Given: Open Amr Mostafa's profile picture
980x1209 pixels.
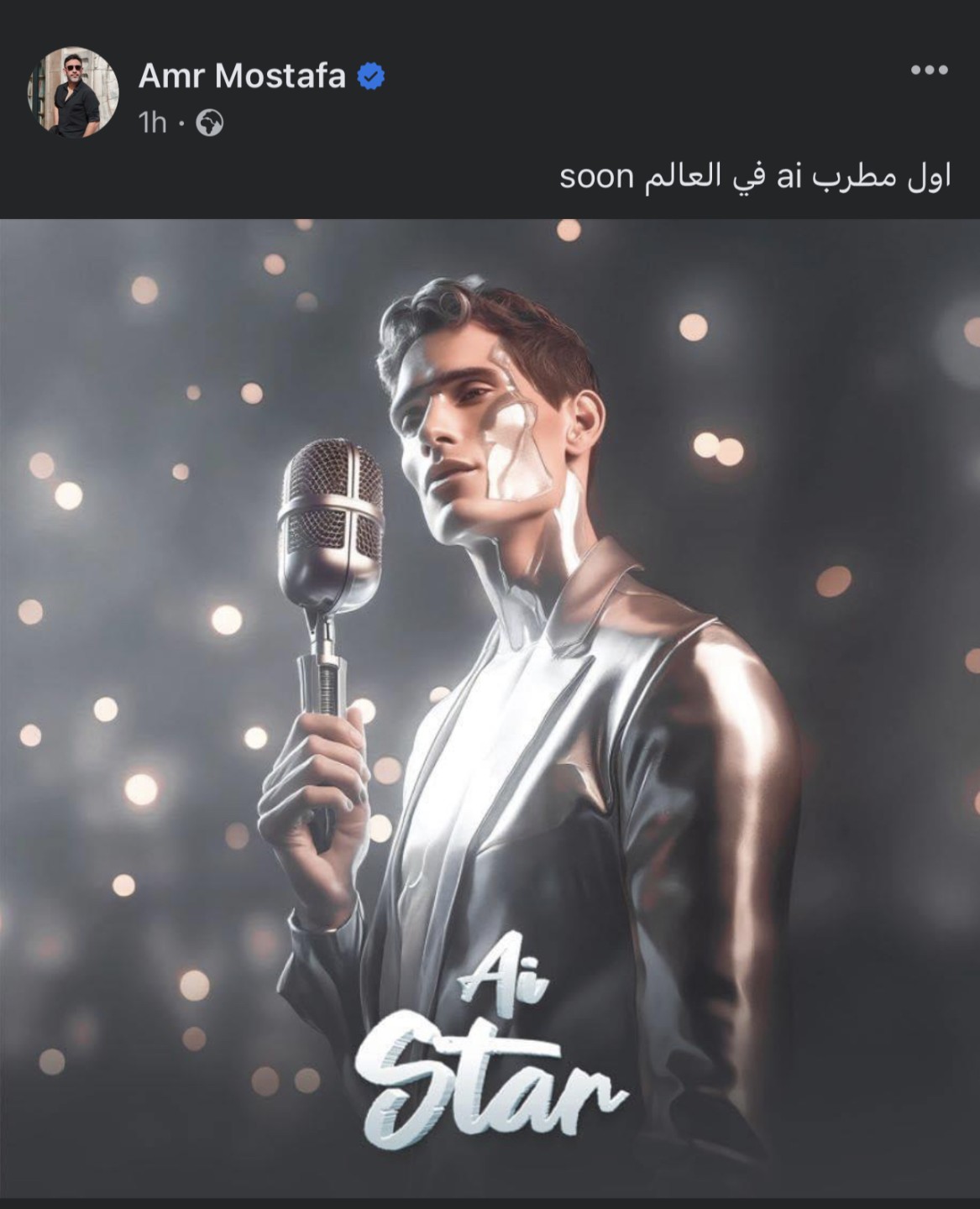Looking at the screenshot, I should (74, 92).
